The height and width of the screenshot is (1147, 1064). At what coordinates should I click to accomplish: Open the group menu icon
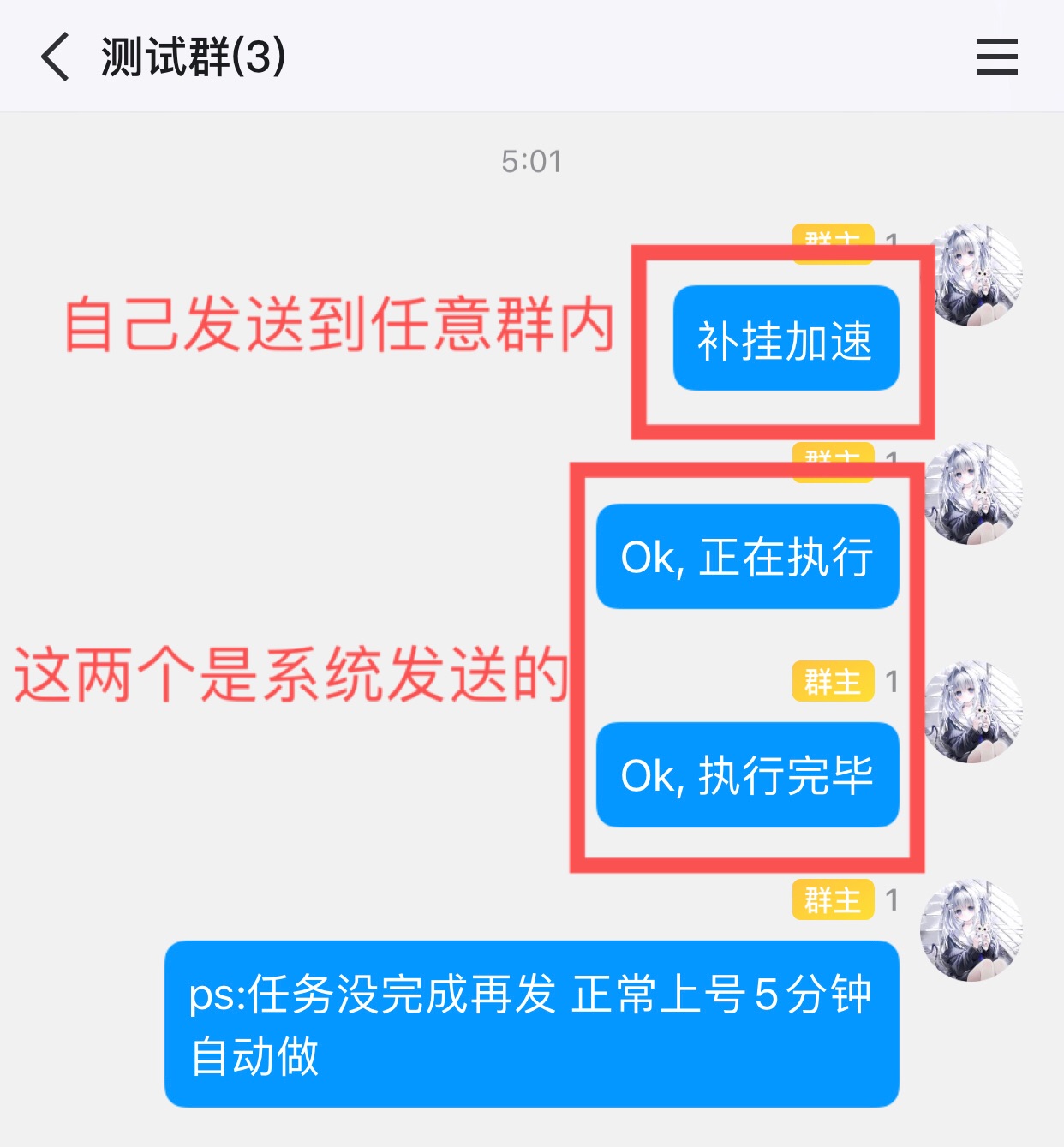pos(996,57)
